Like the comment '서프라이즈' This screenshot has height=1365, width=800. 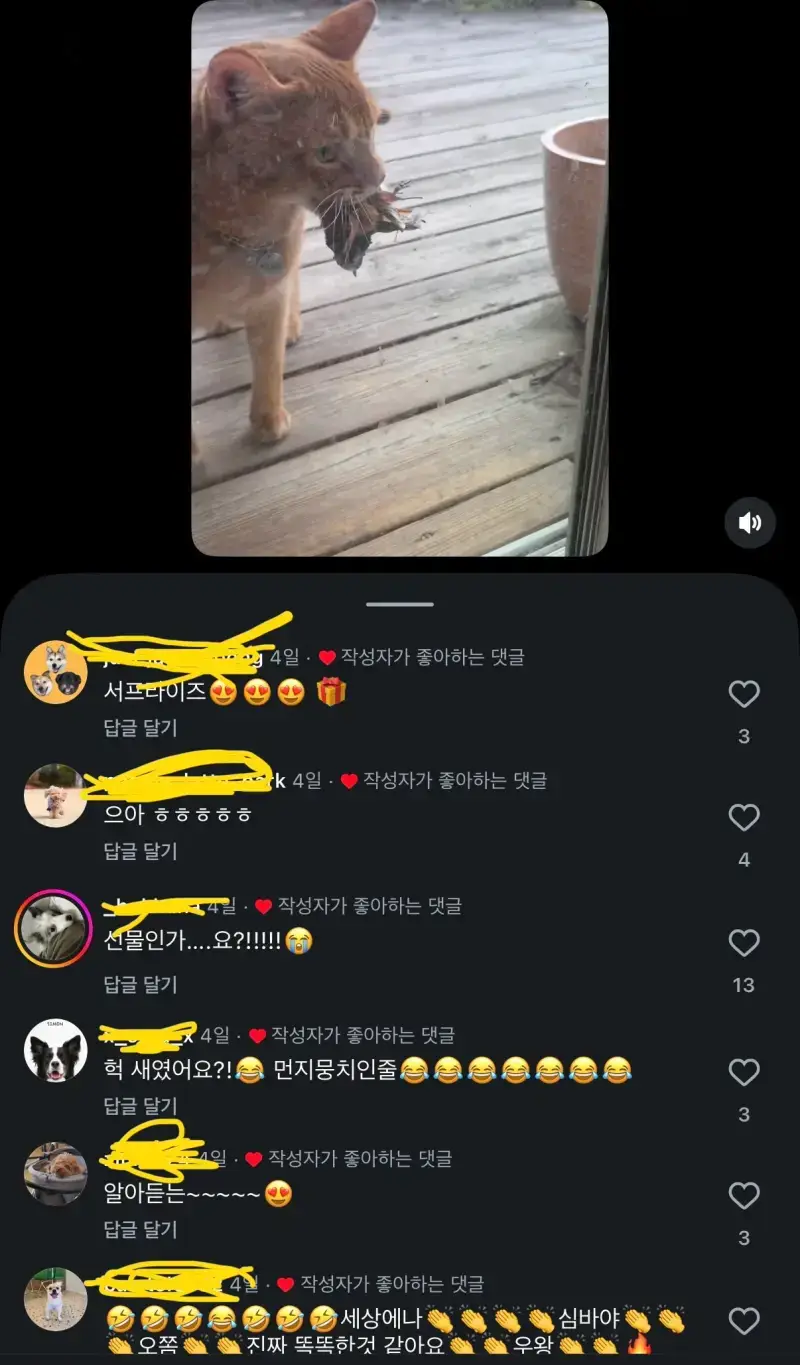tap(743, 694)
